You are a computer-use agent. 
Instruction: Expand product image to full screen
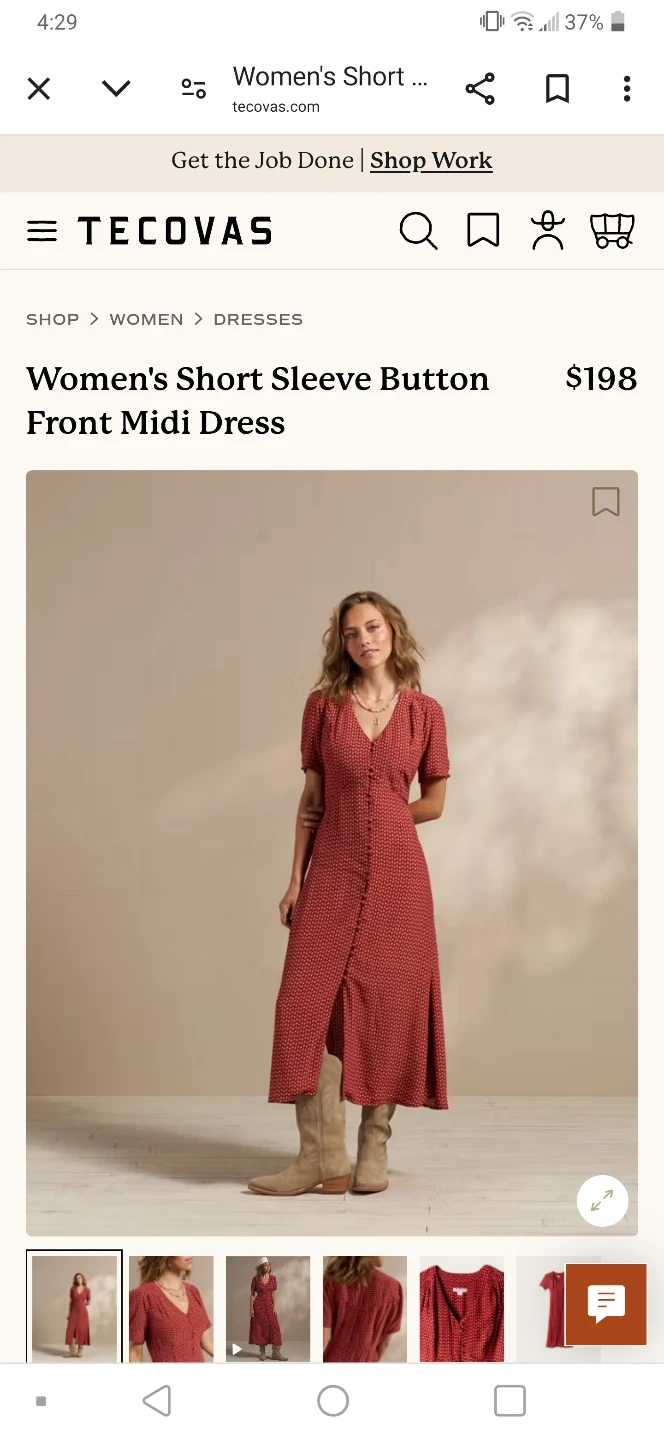(x=602, y=1201)
